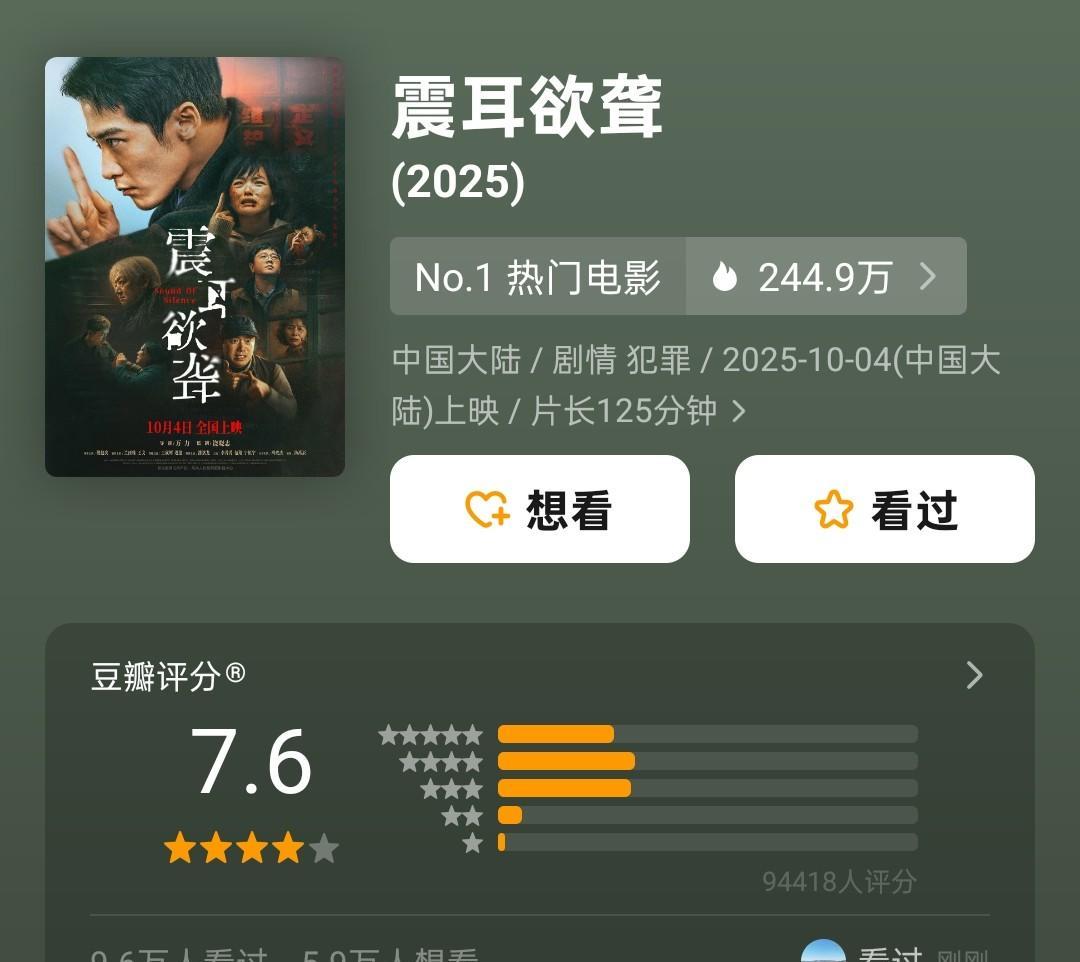This screenshot has width=1080, height=962.
Task: Mark the movie as 看过
Action: coord(884,509)
